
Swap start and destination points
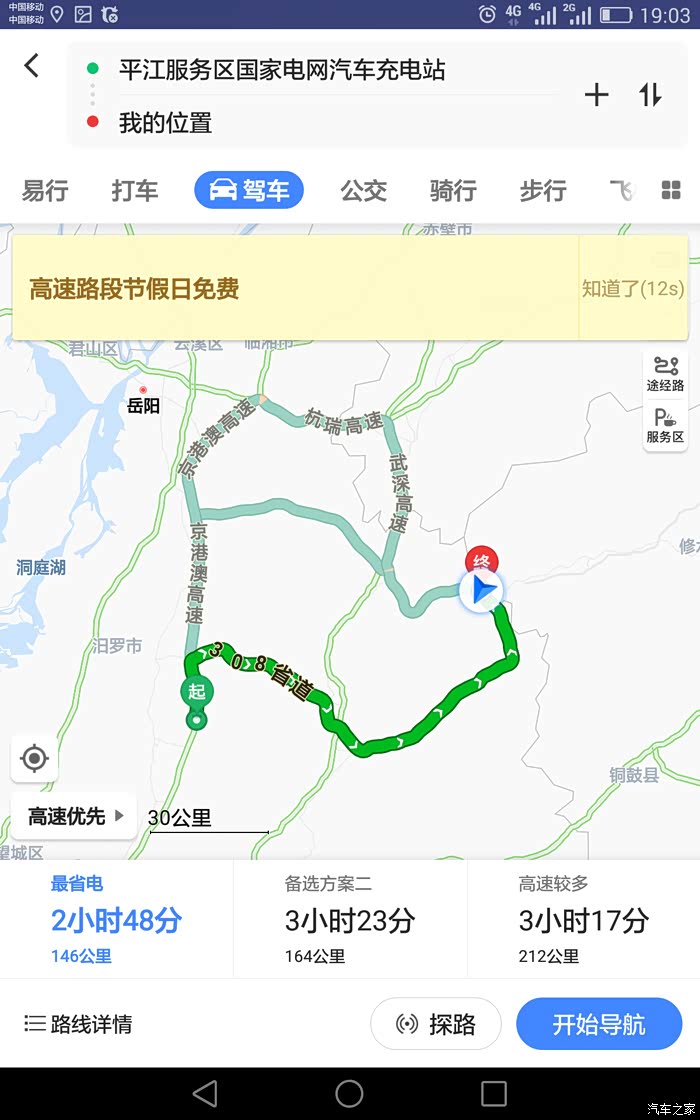(x=650, y=95)
